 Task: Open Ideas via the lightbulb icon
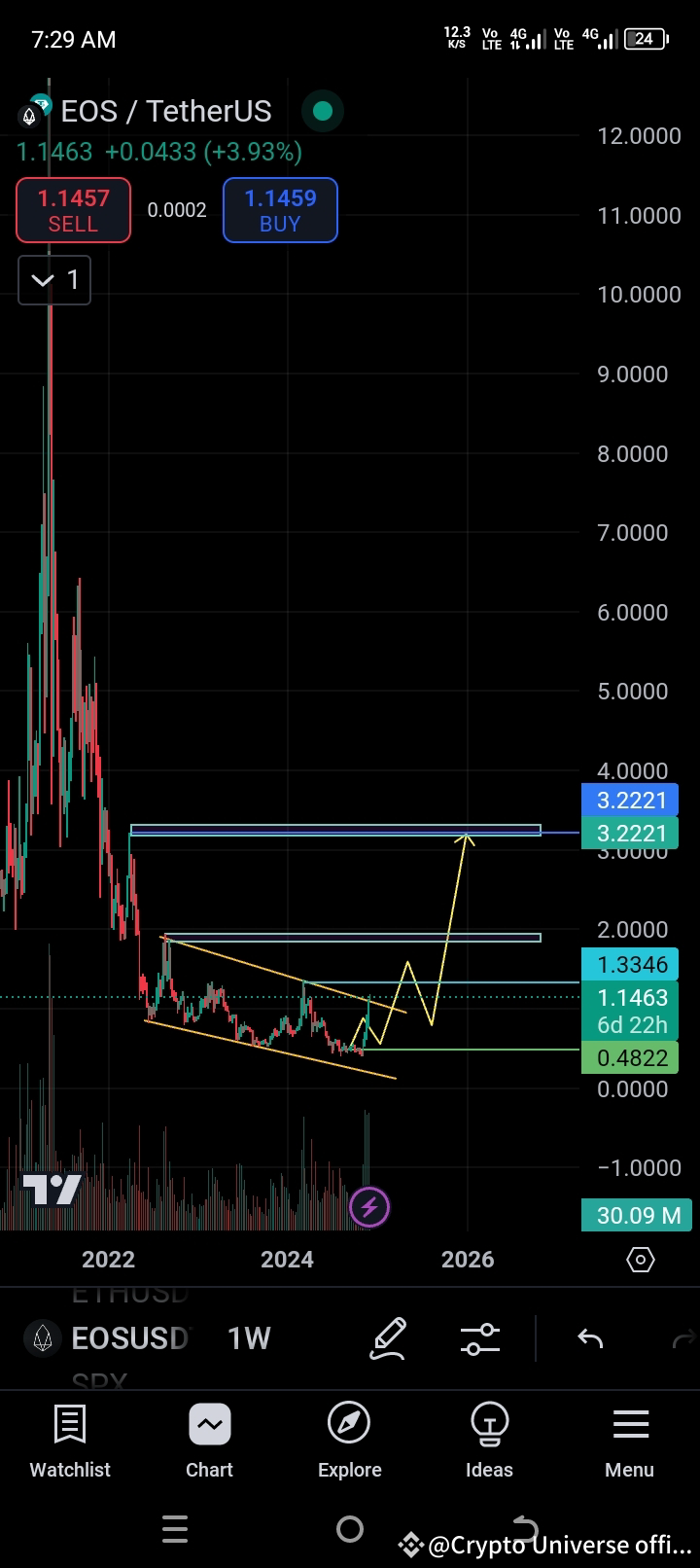pyautogui.click(x=489, y=1424)
